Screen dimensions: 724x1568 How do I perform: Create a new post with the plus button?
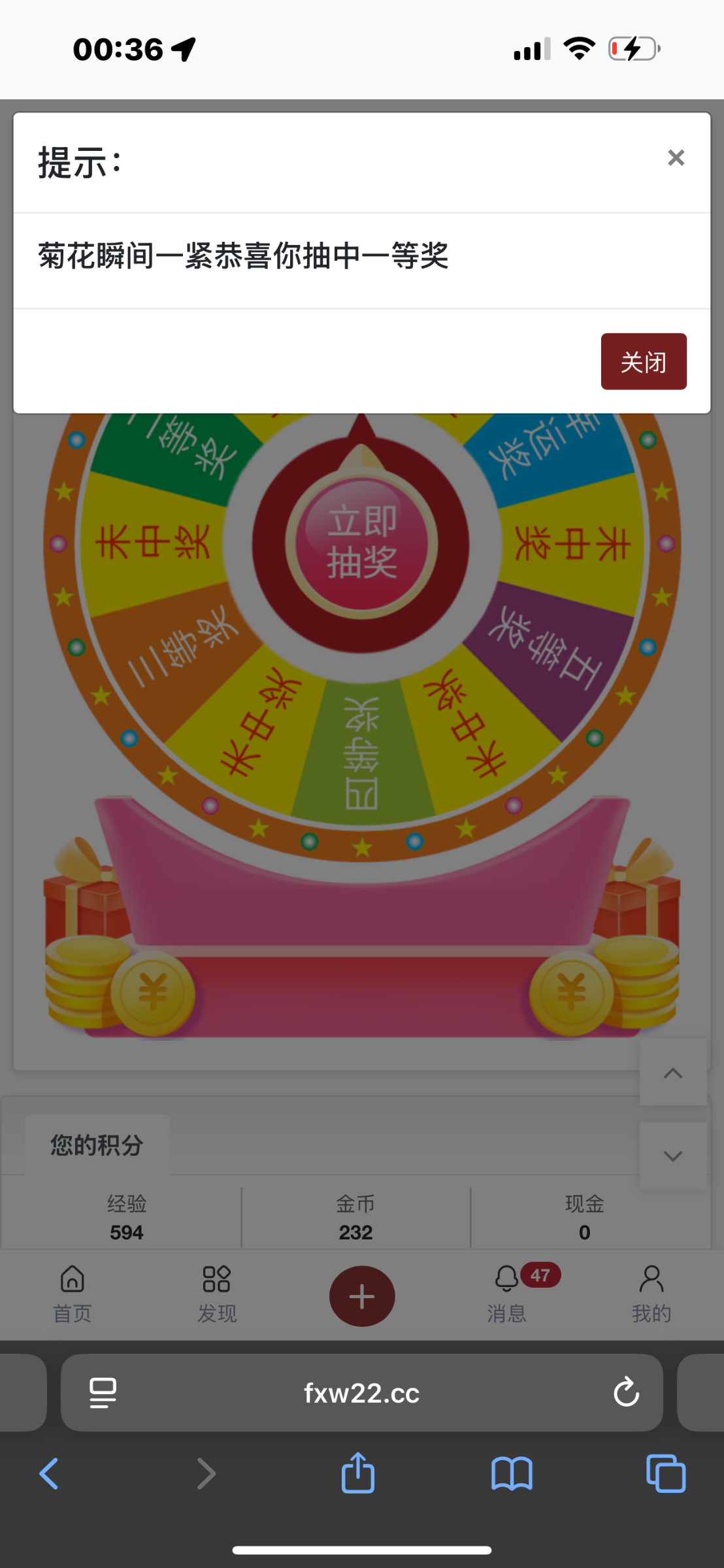click(x=361, y=1296)
